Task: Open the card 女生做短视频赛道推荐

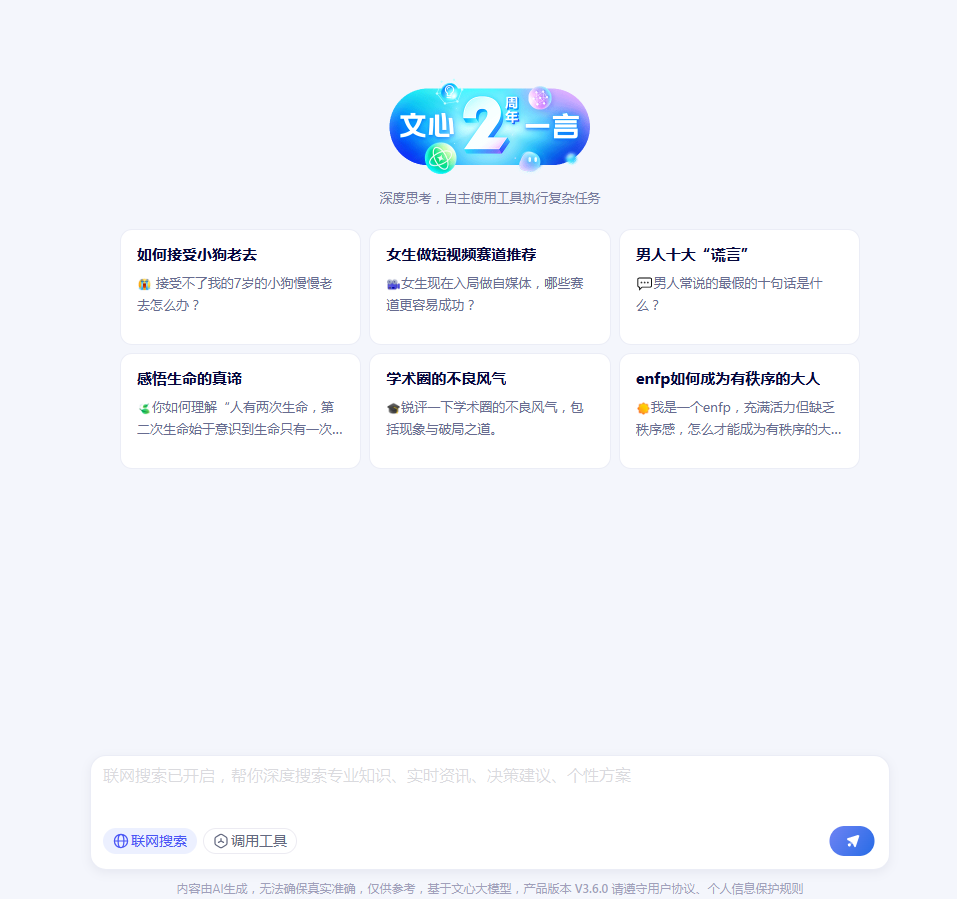Action: point(489,286)
